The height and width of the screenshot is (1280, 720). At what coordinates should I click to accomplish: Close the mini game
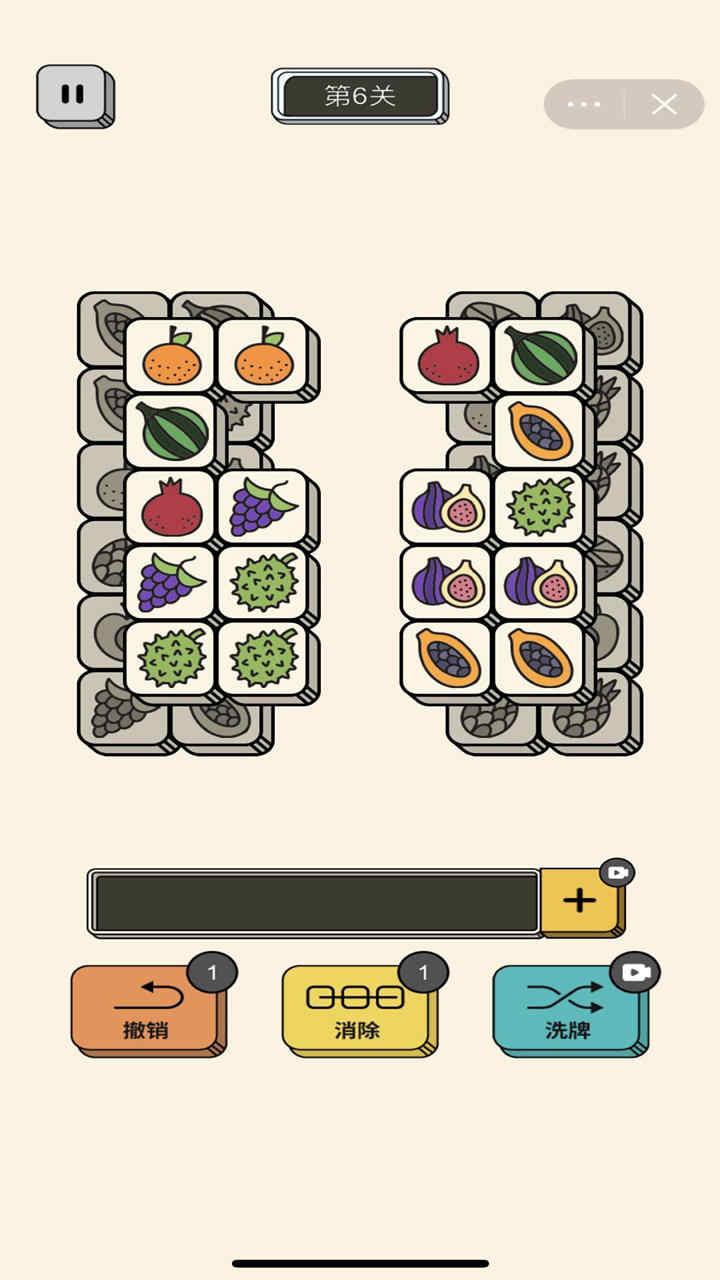(664, 104)
